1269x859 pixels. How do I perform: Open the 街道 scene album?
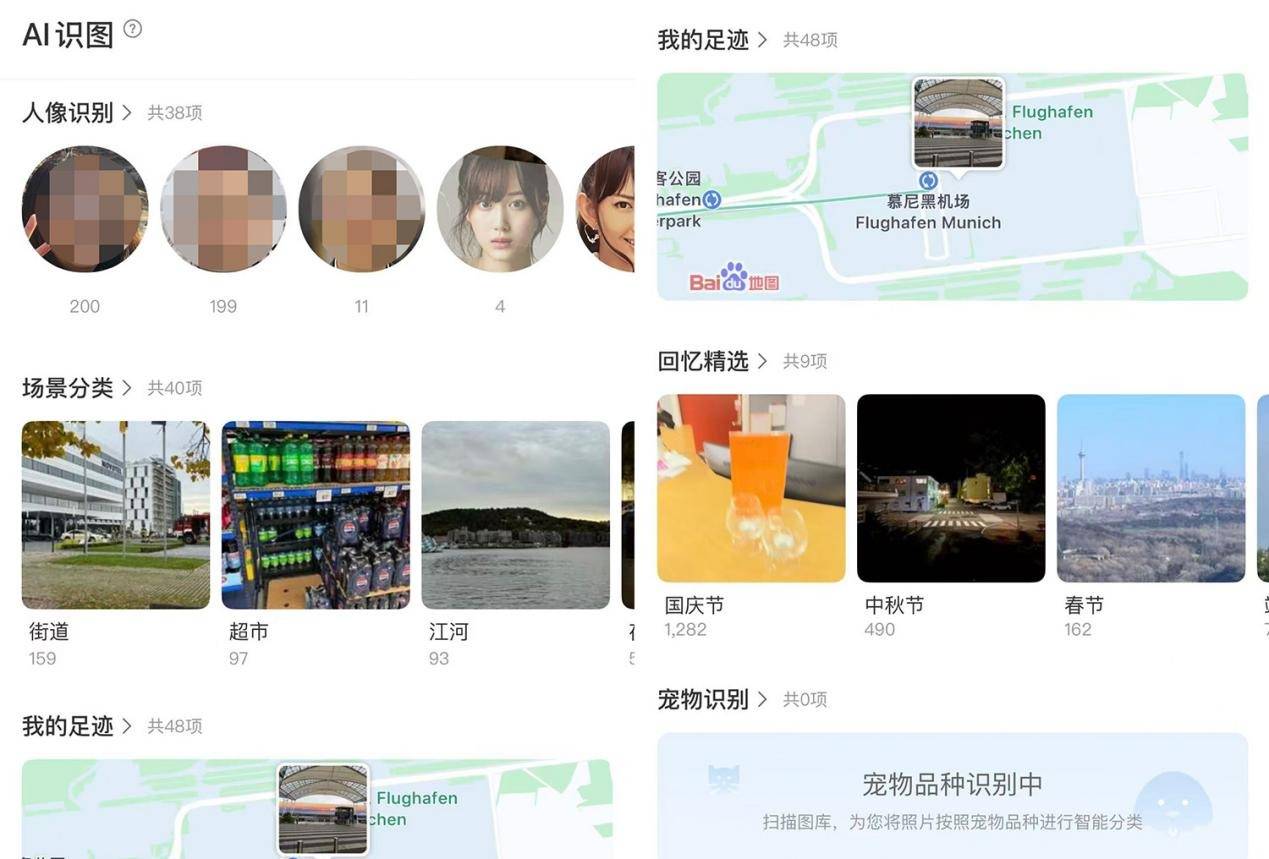(116, 515)
